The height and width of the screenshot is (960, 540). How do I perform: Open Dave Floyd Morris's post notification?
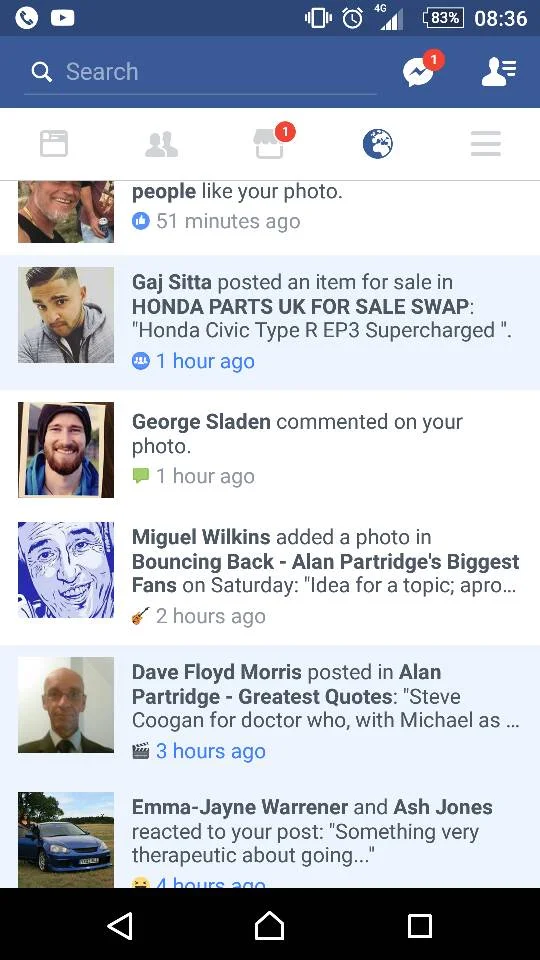point(270,712)
